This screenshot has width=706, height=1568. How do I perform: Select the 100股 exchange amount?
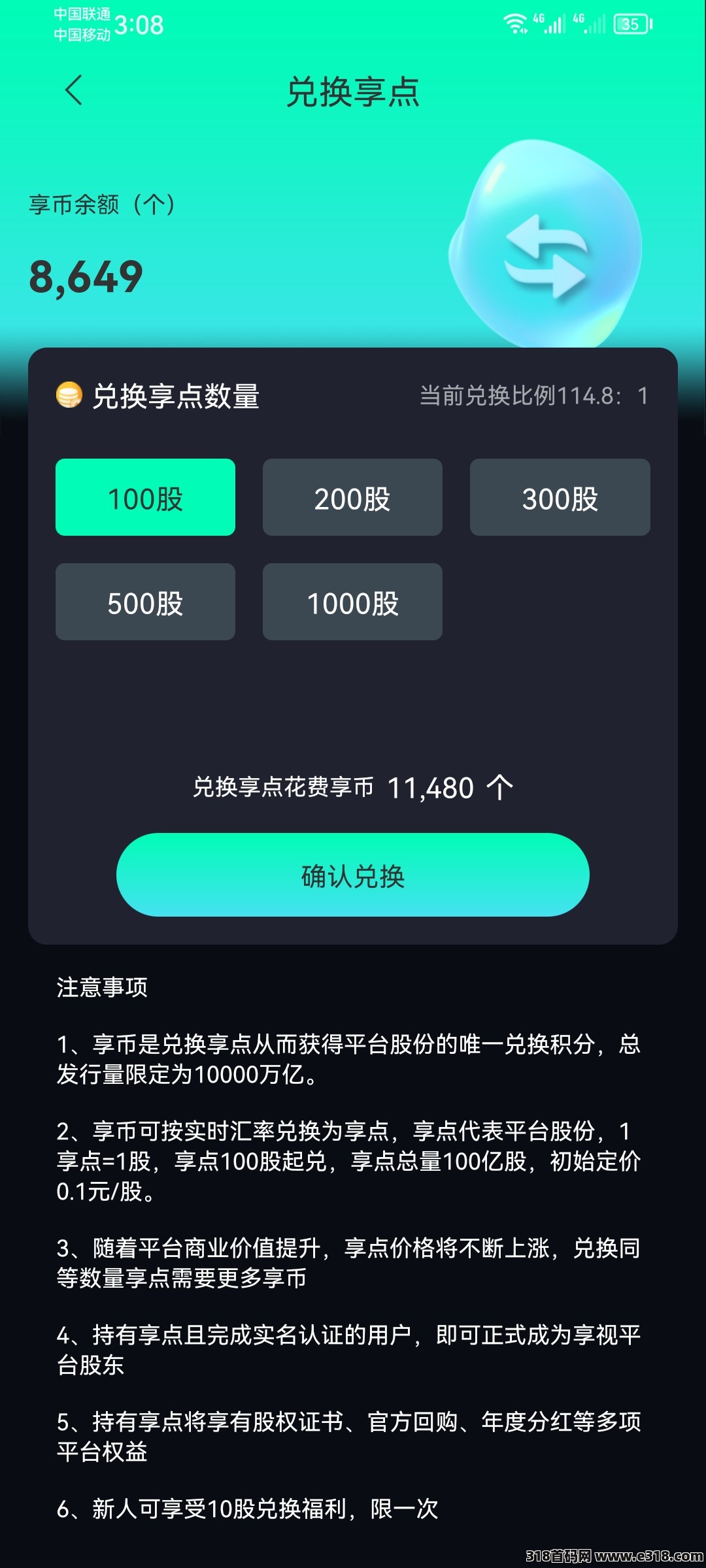point(145,498)
